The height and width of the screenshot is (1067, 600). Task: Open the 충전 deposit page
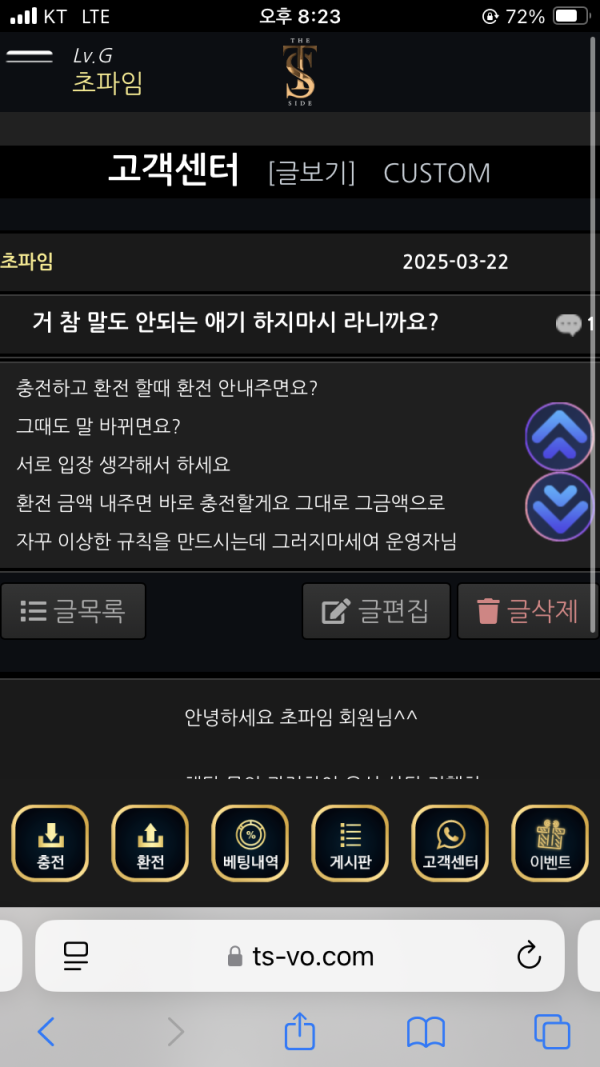pos(50,843)
